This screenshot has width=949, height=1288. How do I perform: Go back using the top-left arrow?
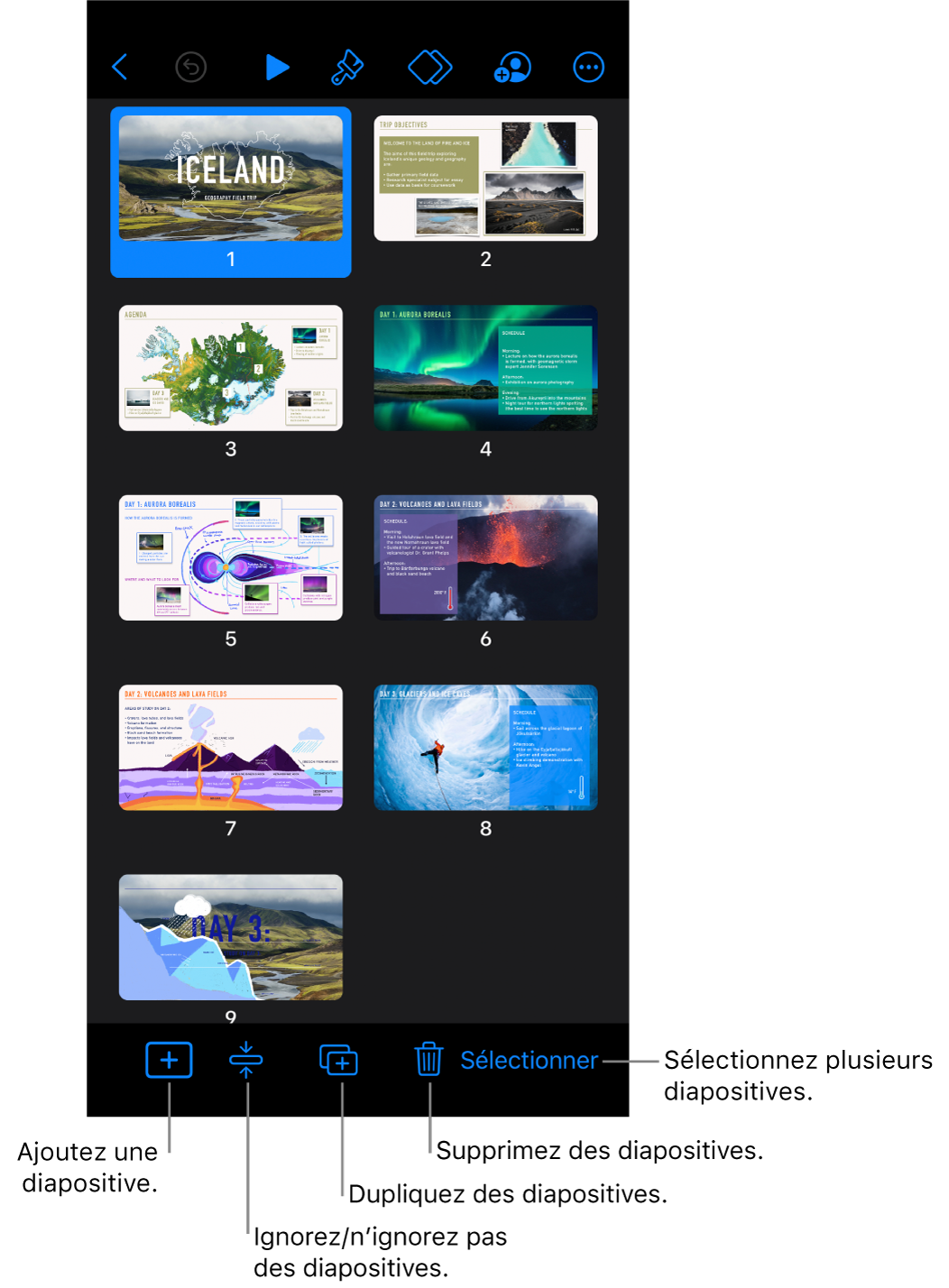[120, 67]
